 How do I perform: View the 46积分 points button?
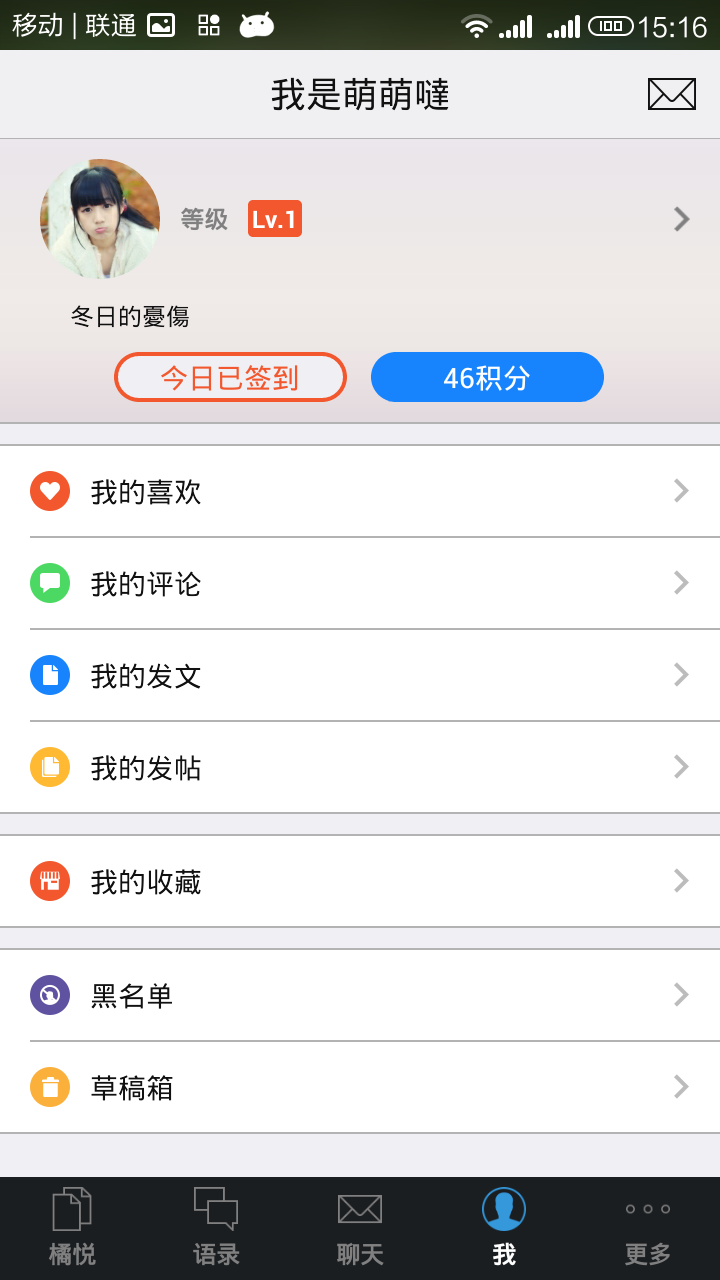pos(487,378)
